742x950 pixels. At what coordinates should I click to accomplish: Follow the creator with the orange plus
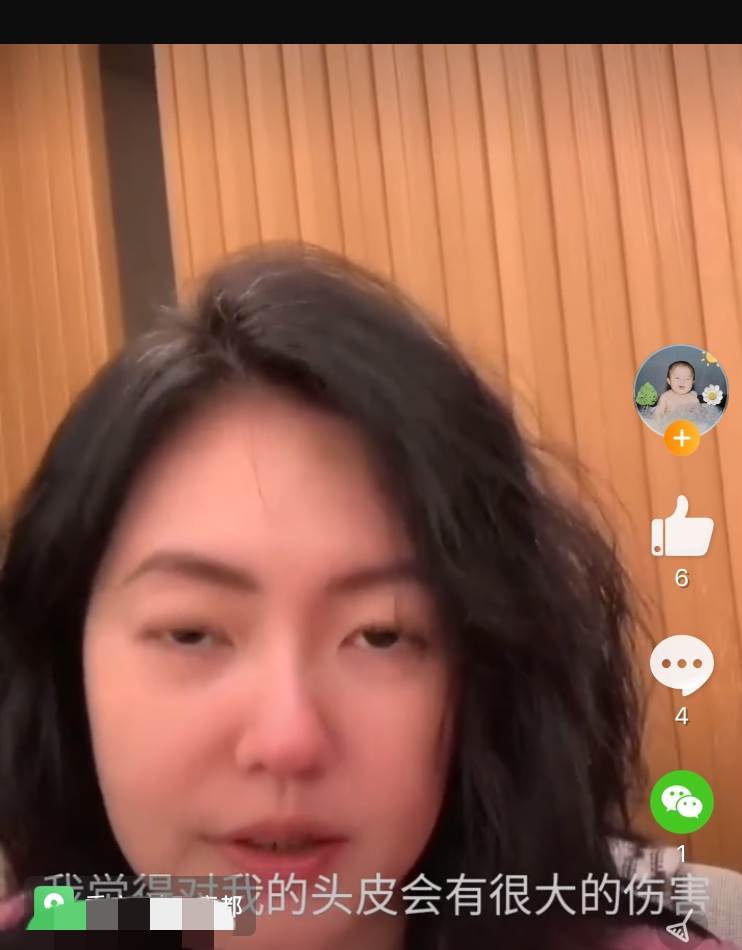[x=681, y=438]
